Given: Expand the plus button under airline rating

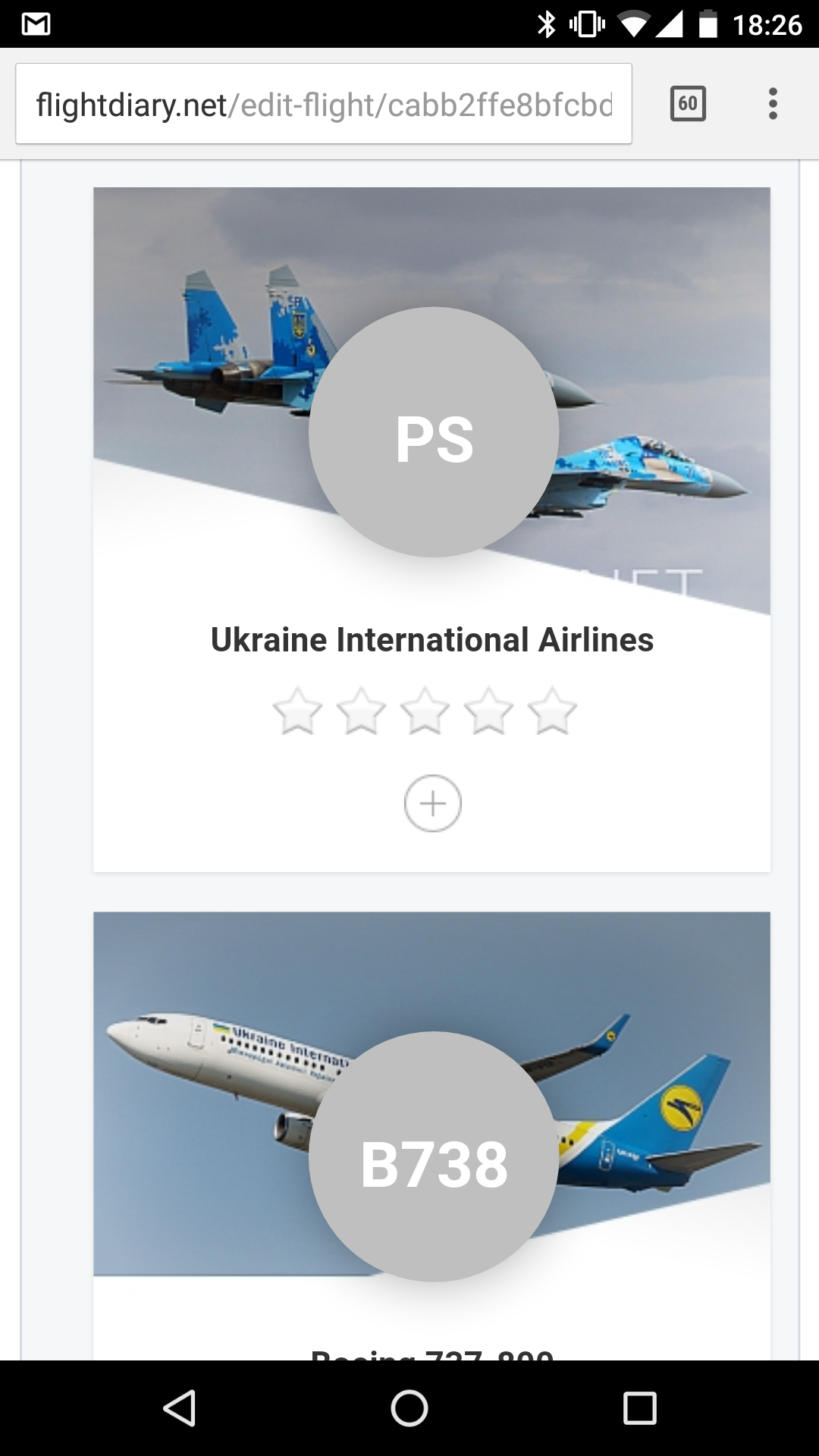Looking at the screenshot, I should [x=432, y=803].
